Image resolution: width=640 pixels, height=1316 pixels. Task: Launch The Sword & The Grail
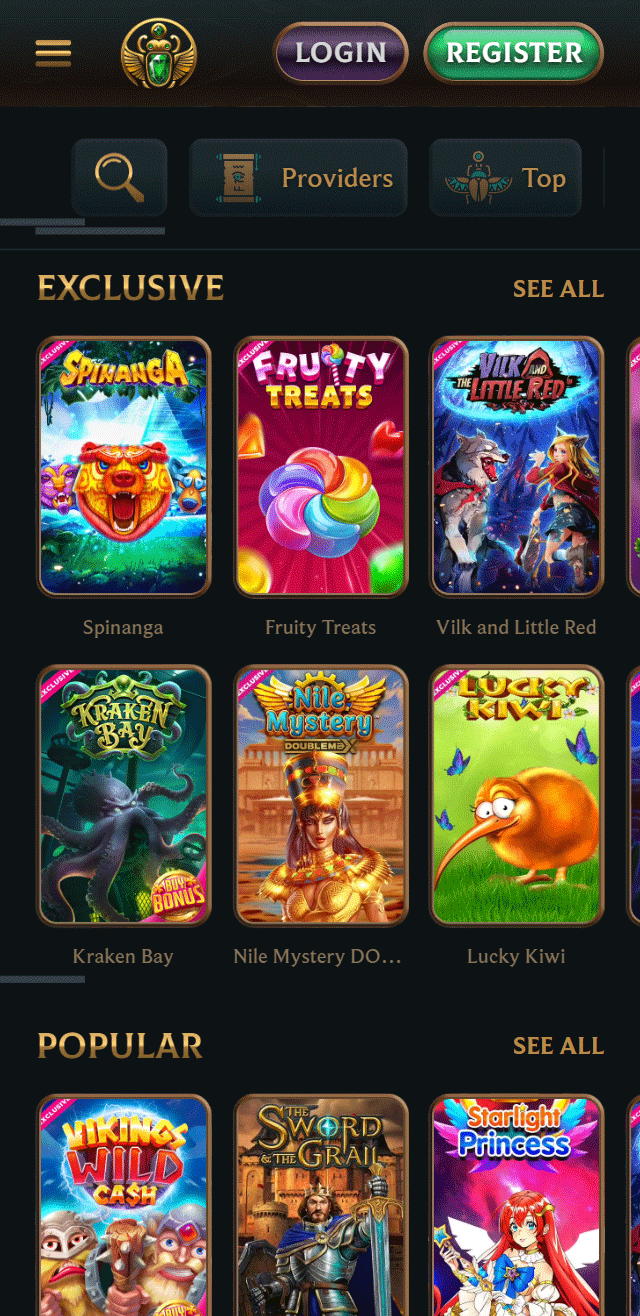pos(321,1205)
